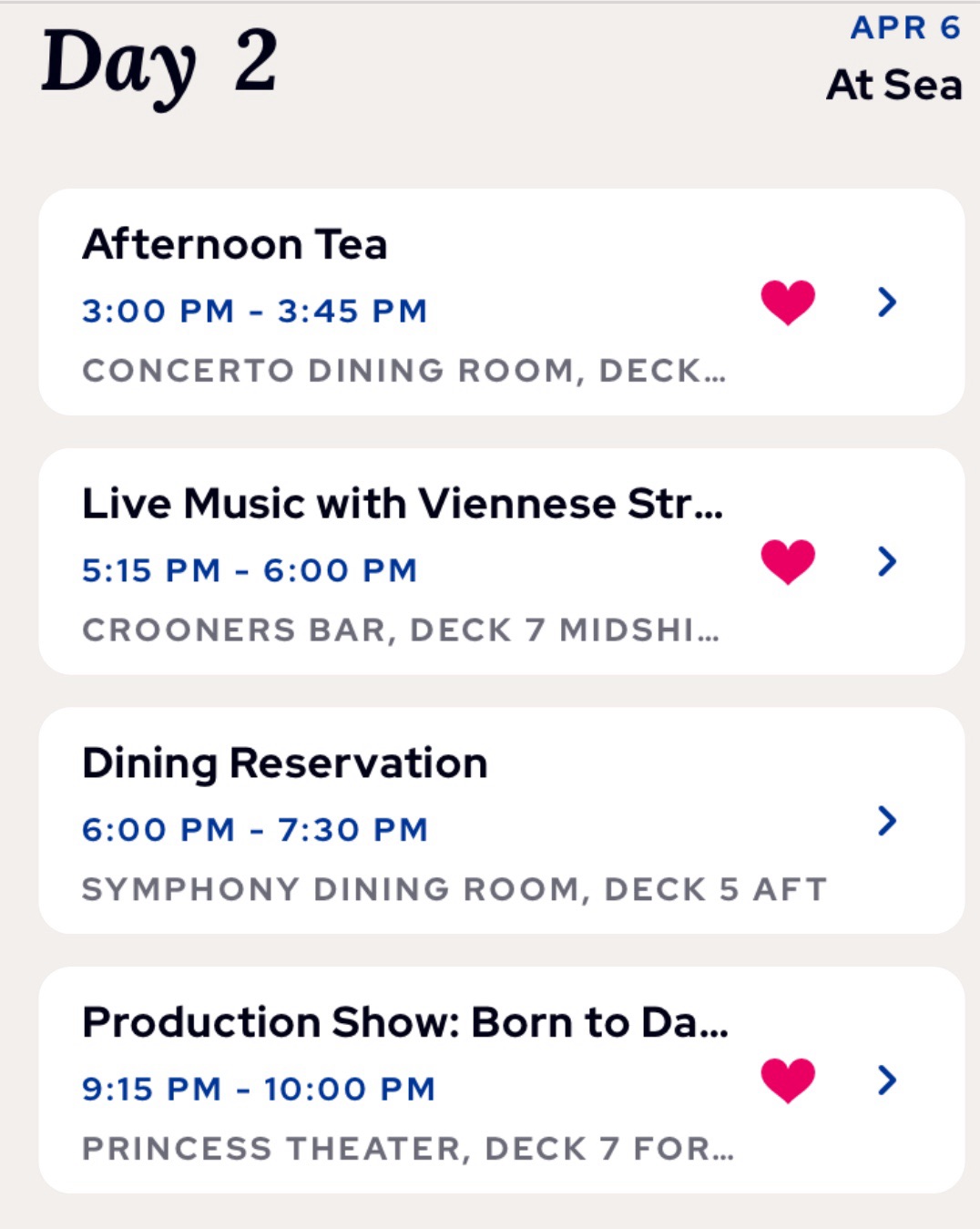The height and width of the screenshot is (1229, 980).
Task: View the Dining Reservation details
Action: [x=887, y=821]
